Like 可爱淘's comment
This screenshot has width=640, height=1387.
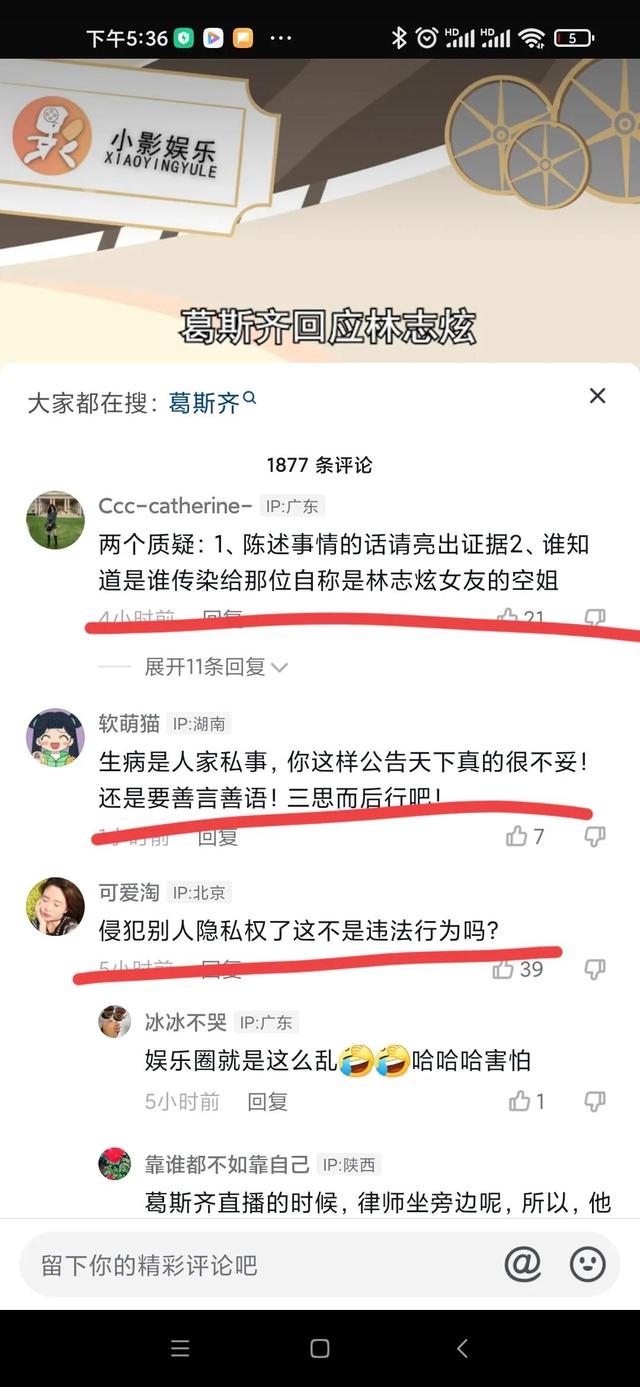[x=518, y=969]
